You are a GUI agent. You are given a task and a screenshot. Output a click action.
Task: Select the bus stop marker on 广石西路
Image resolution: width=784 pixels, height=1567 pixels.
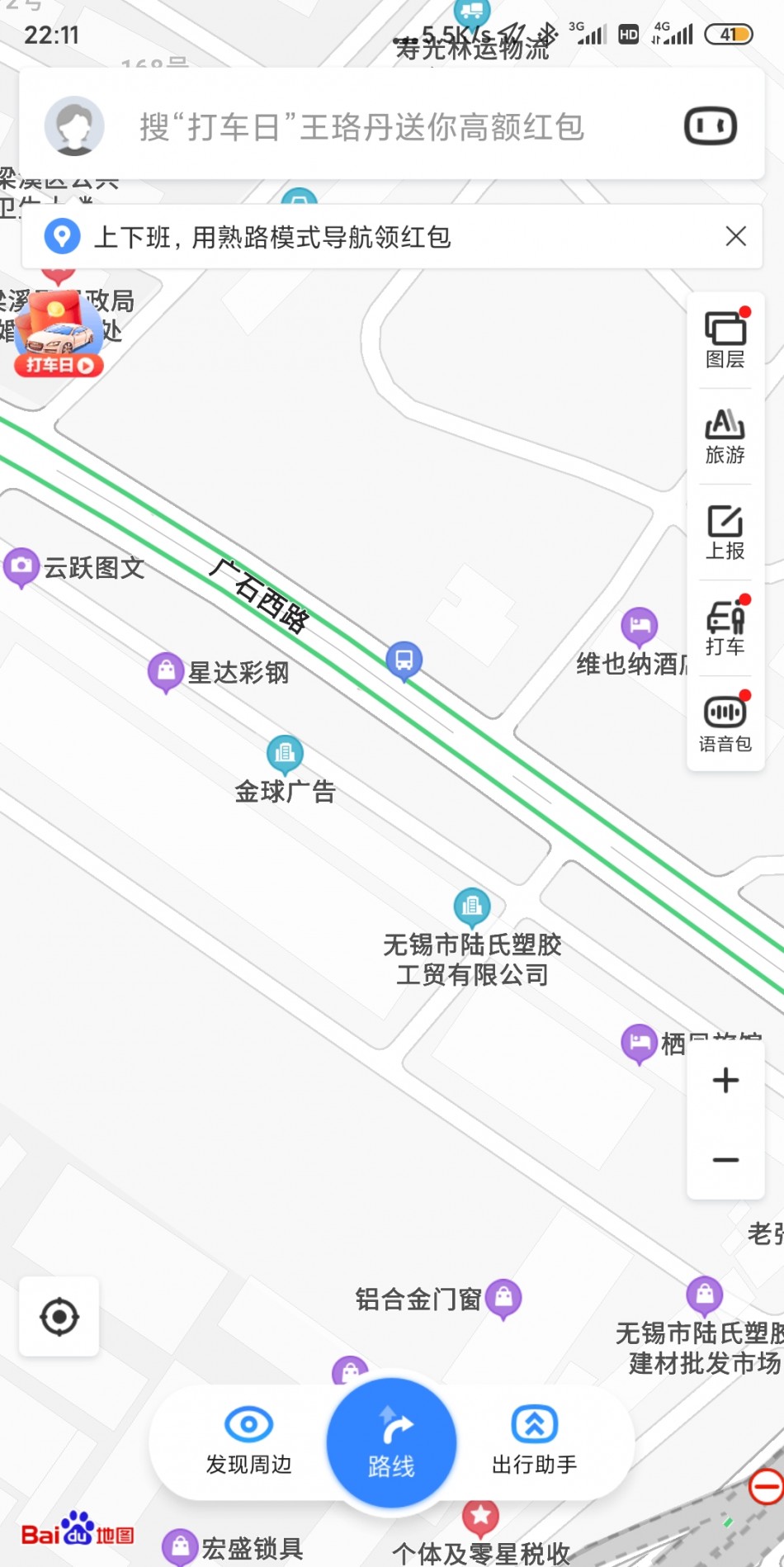[x=404, y=660]
